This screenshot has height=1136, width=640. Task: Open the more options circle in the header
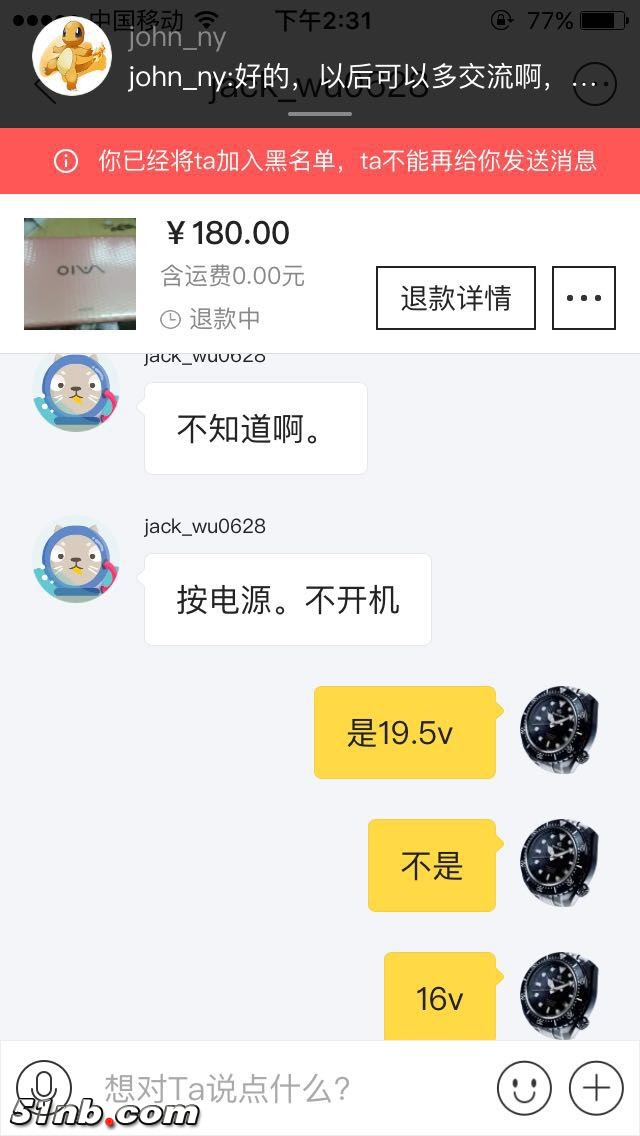[x=592, y=83]
